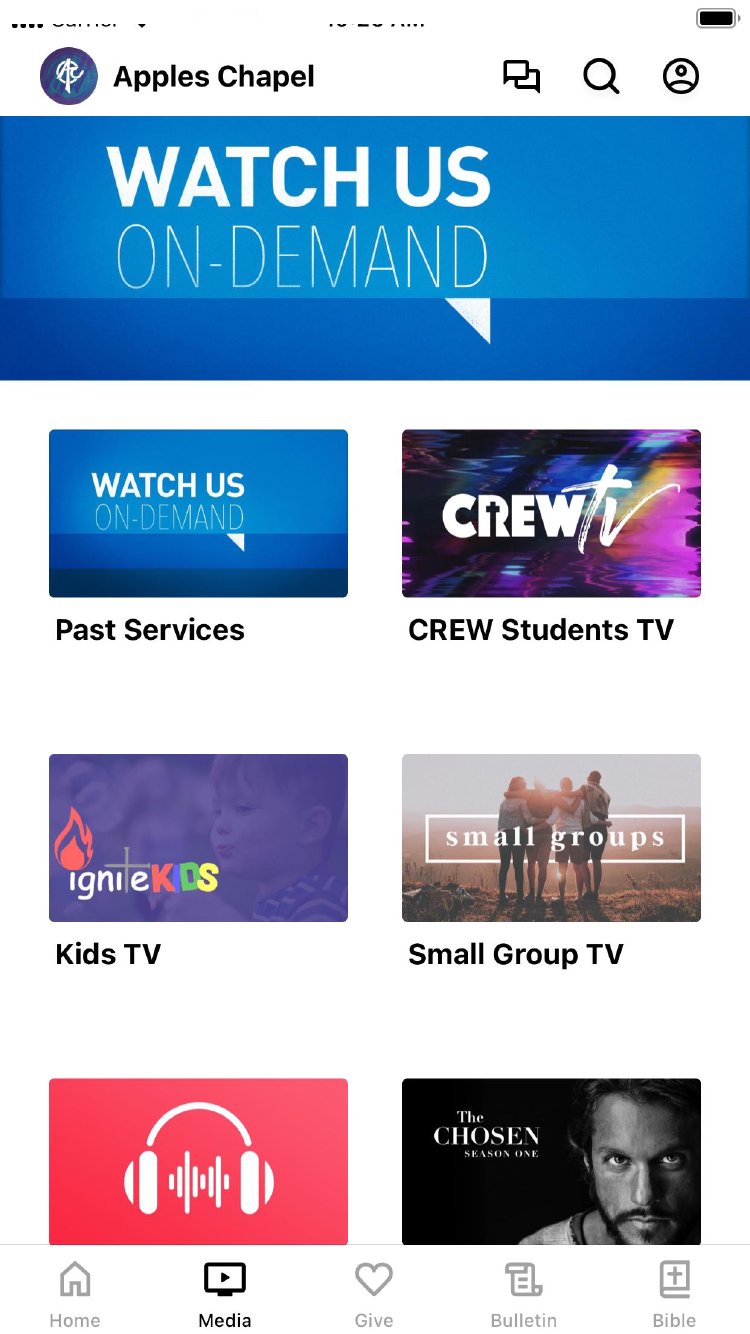Switch to the Bulletin tab
This screenshot has width=750, height=1334.
(x=524, y=1293)
